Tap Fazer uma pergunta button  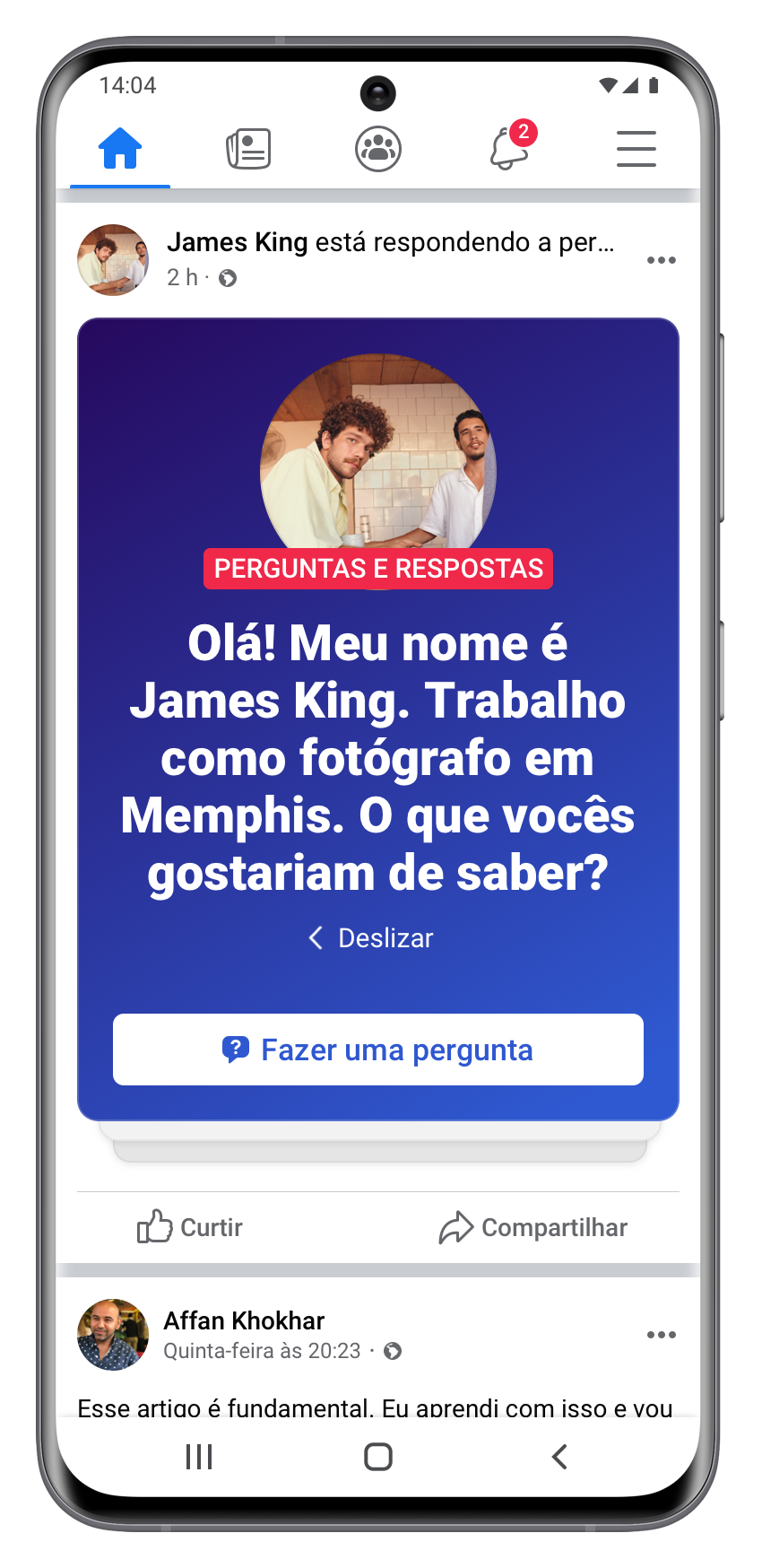pyautogui.click(x=377, y=1050)
